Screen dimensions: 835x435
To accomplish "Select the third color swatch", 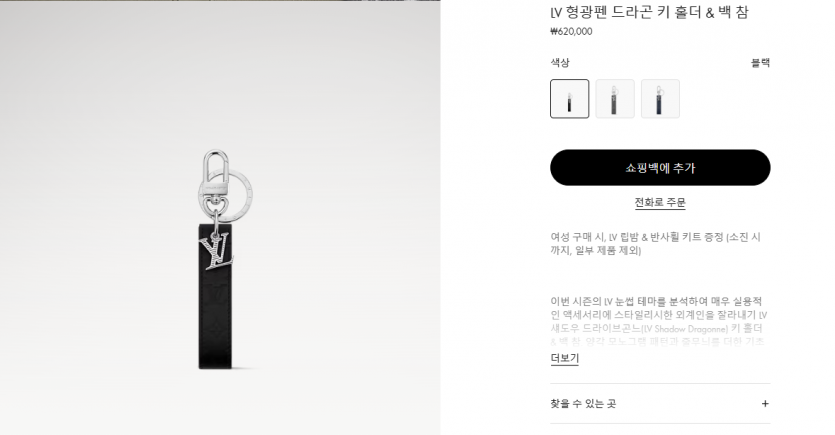I will [x=660, y=99].
